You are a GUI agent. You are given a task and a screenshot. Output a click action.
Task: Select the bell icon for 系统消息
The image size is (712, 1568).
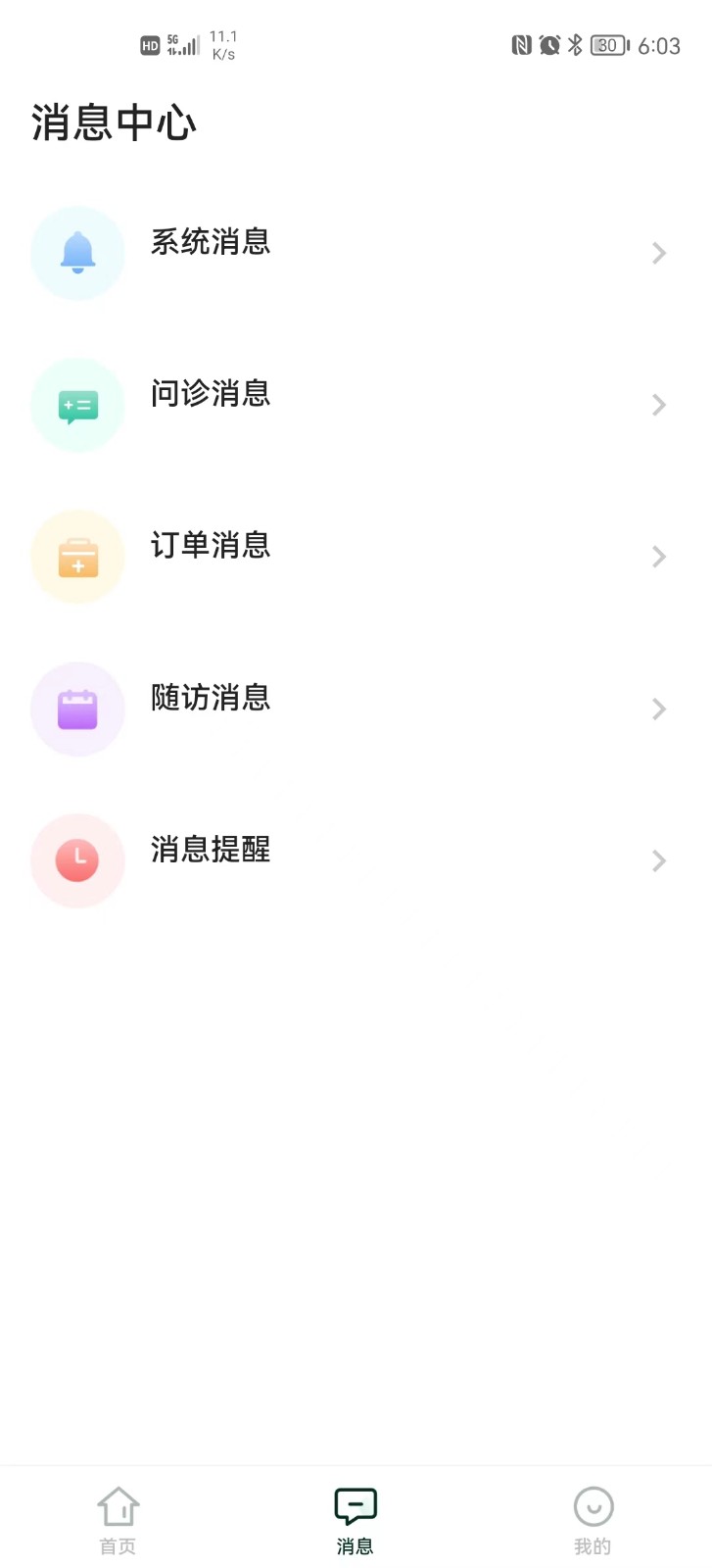point(77,253)
